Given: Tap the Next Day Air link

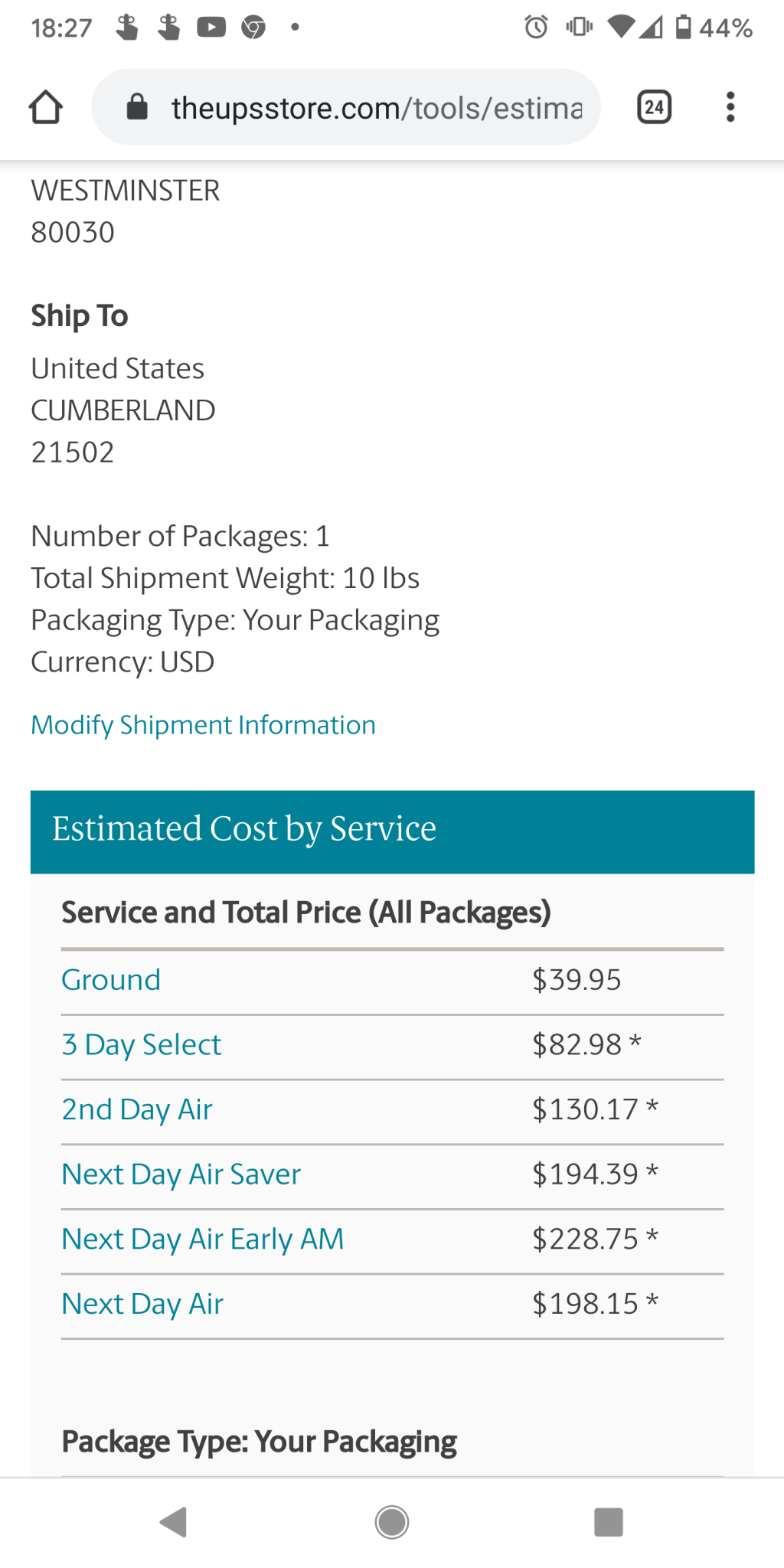Looking at the screenshot, I should click(x=142, y=1304).
